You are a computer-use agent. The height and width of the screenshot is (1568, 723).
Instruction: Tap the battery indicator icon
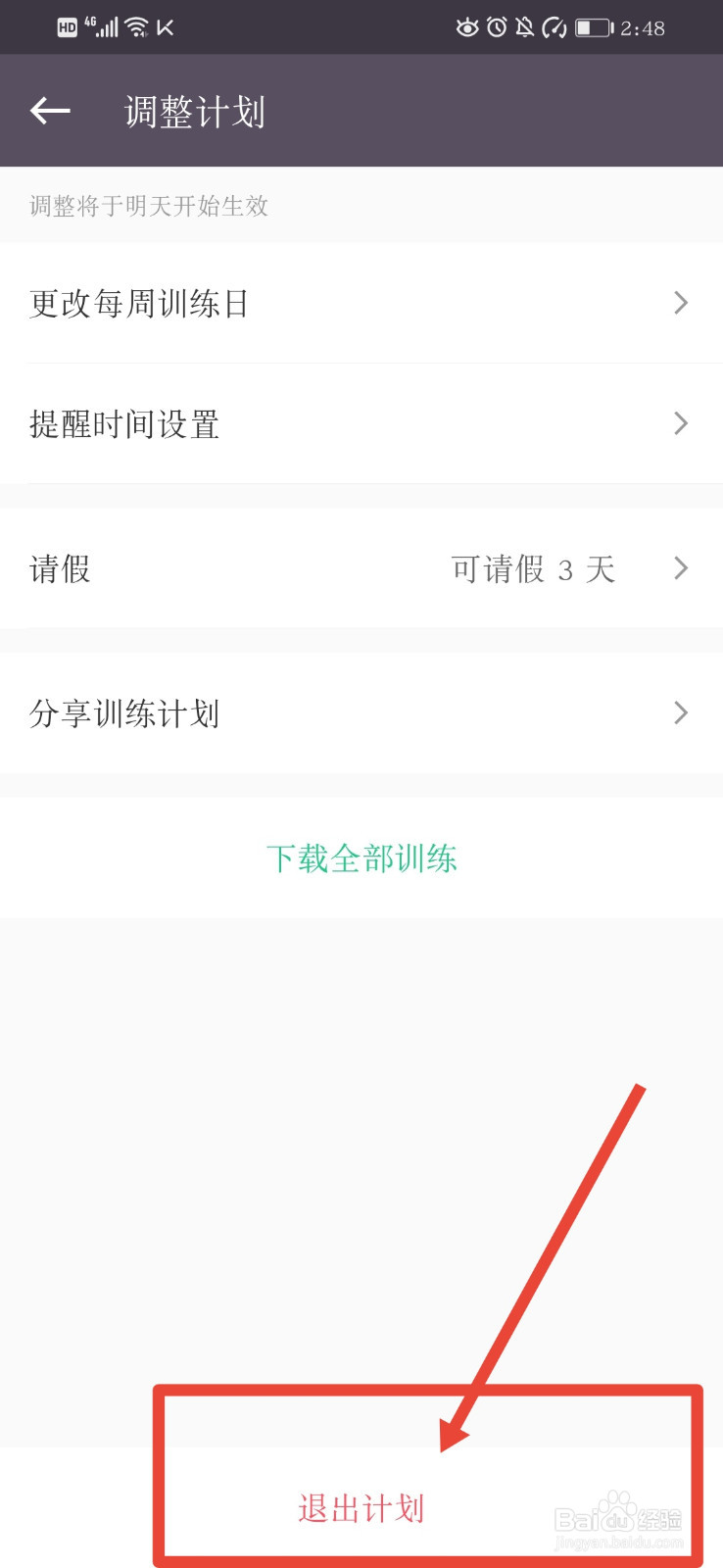pyautogui.click(x=592, y=26)
